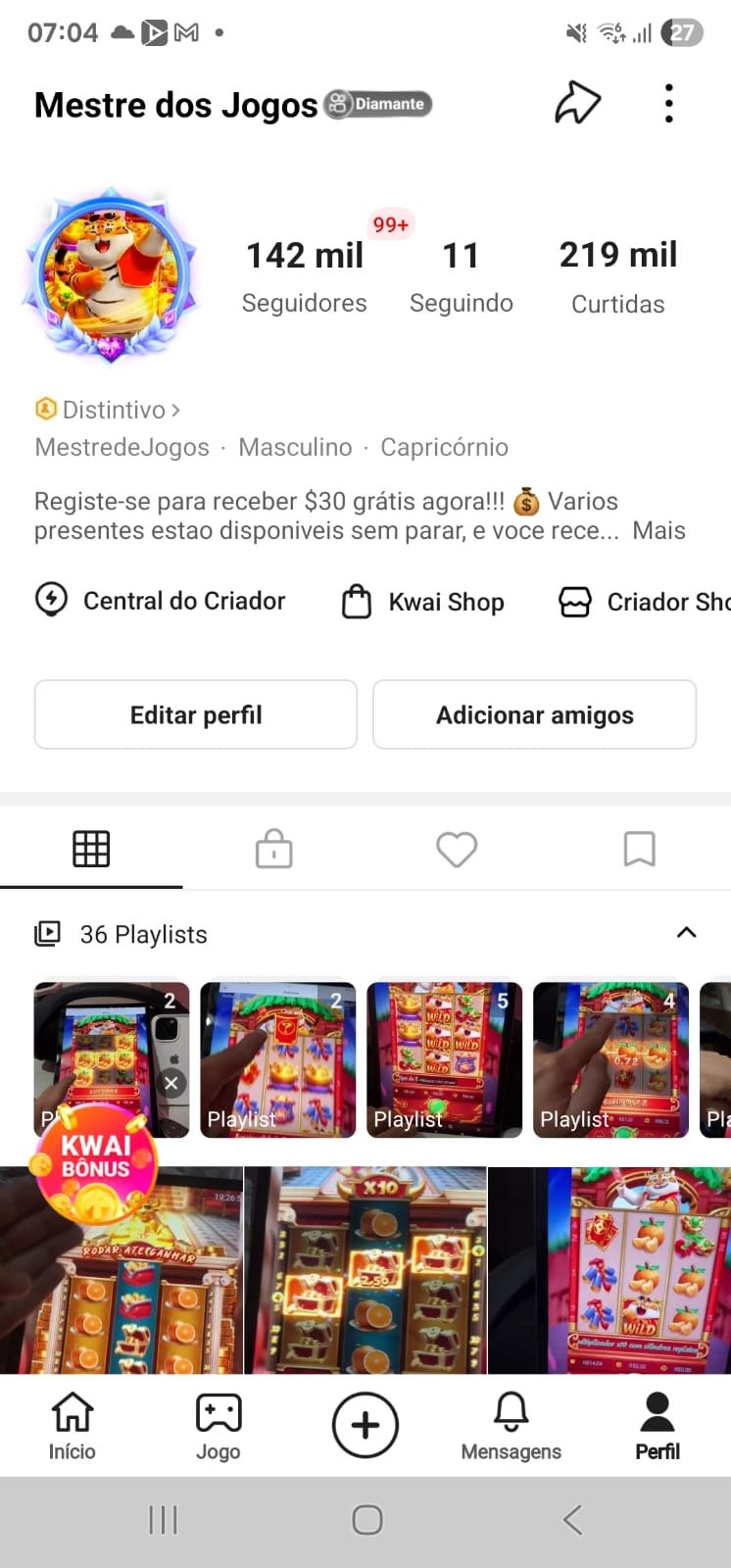Image resolution: width=731 pixels, height=1568 pixels.
Task: Go to the Início tab
Action: click(x=73, y=1426)
